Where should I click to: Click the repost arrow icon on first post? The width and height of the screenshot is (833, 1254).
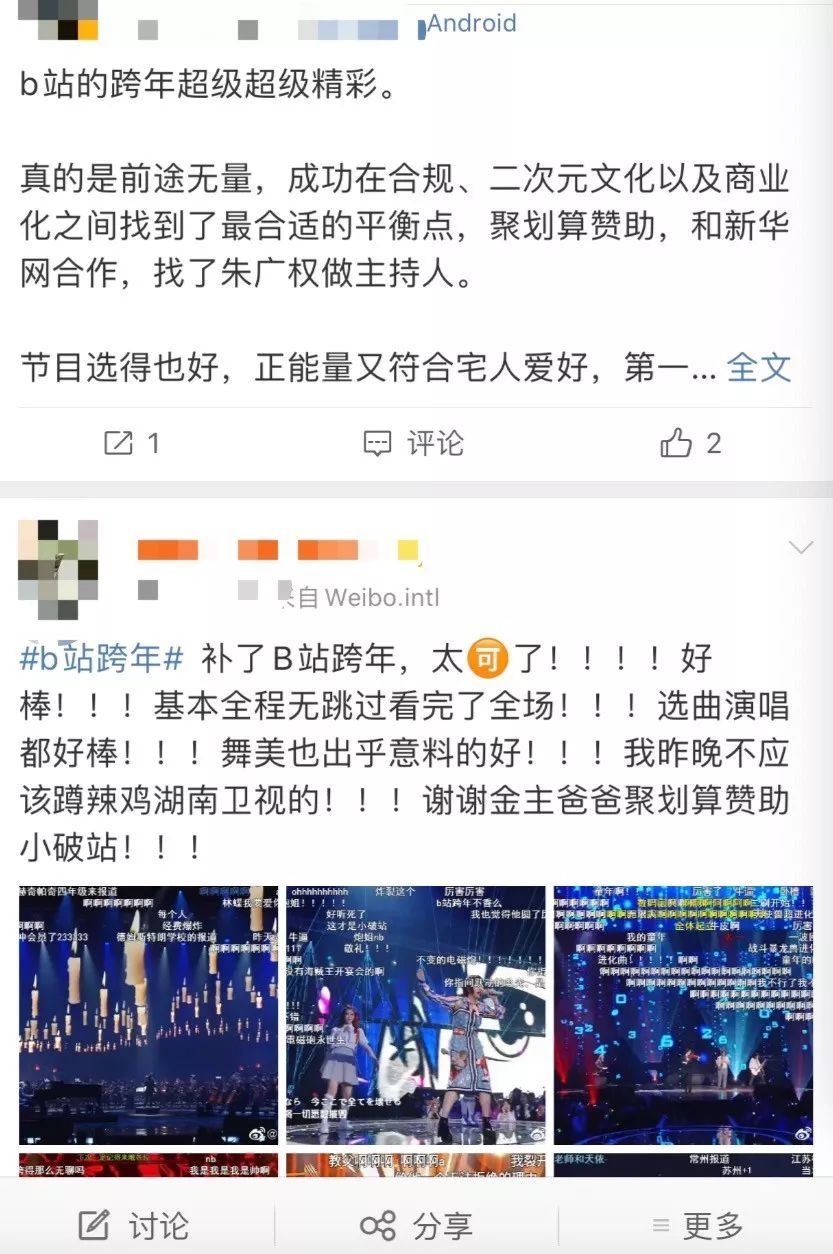(119, 442)
